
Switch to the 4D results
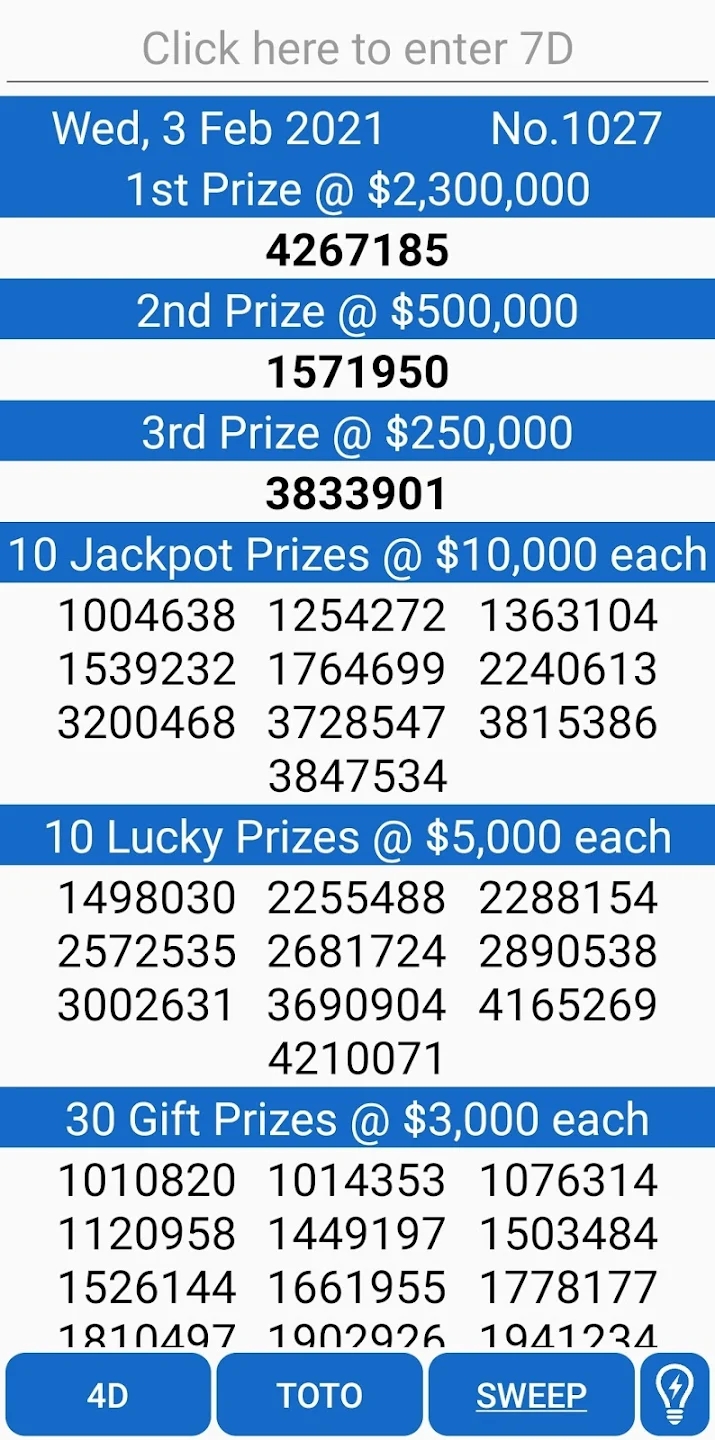click(108, 1395)
